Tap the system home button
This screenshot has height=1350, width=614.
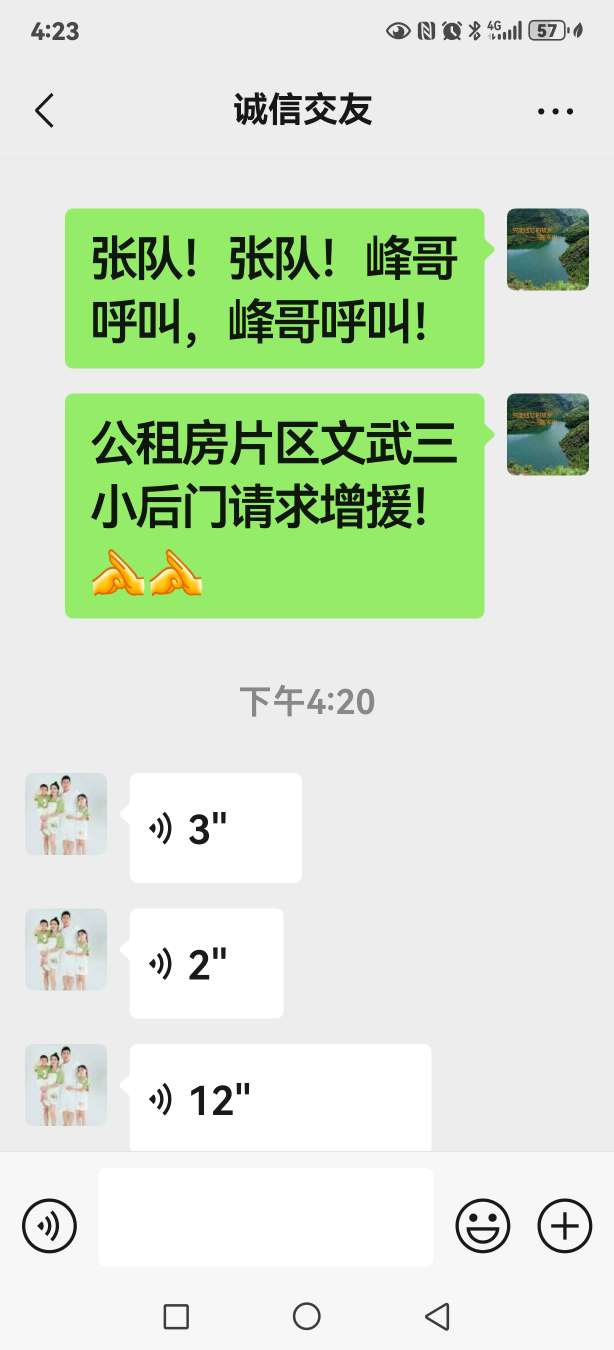[x=306, y=1316]
